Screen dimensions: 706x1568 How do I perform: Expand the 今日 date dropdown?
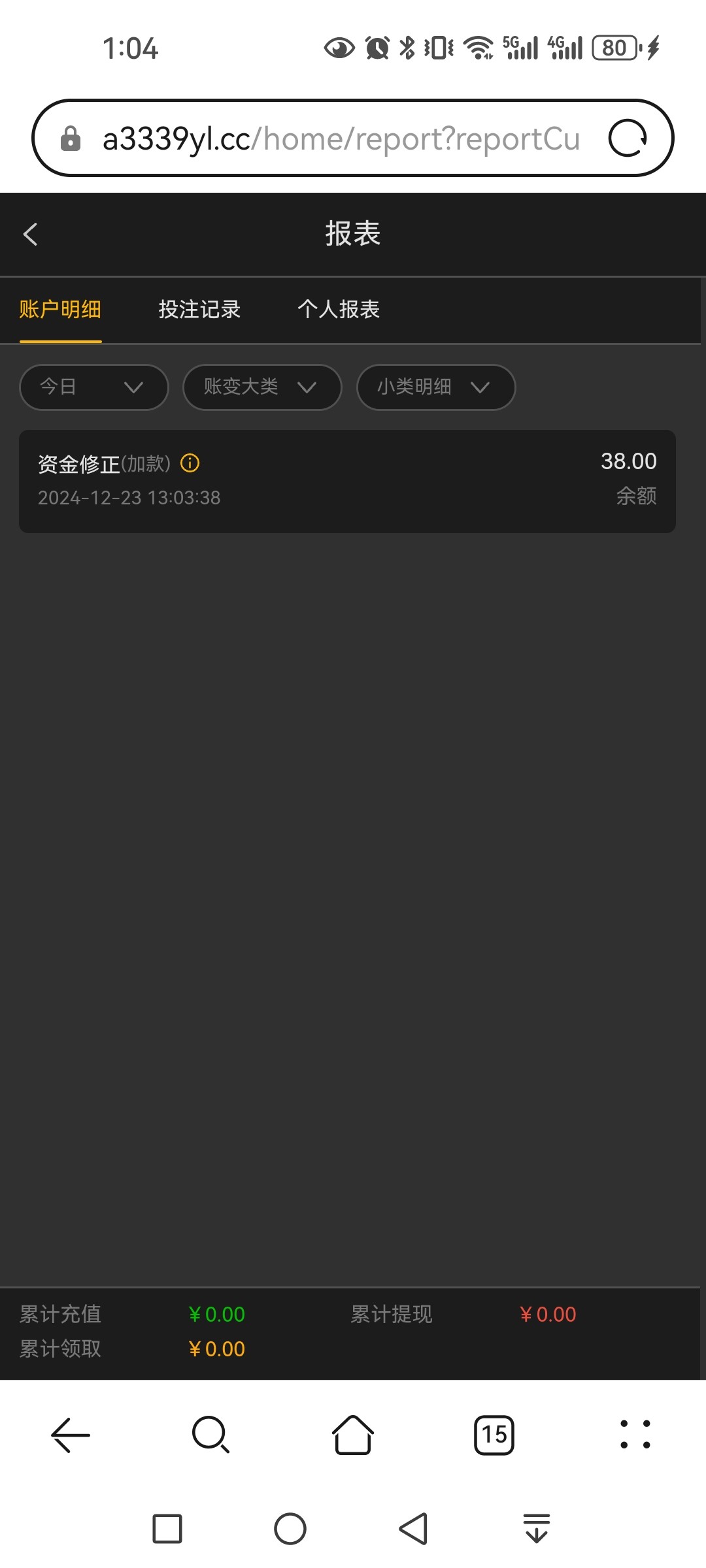pos(94,387)
